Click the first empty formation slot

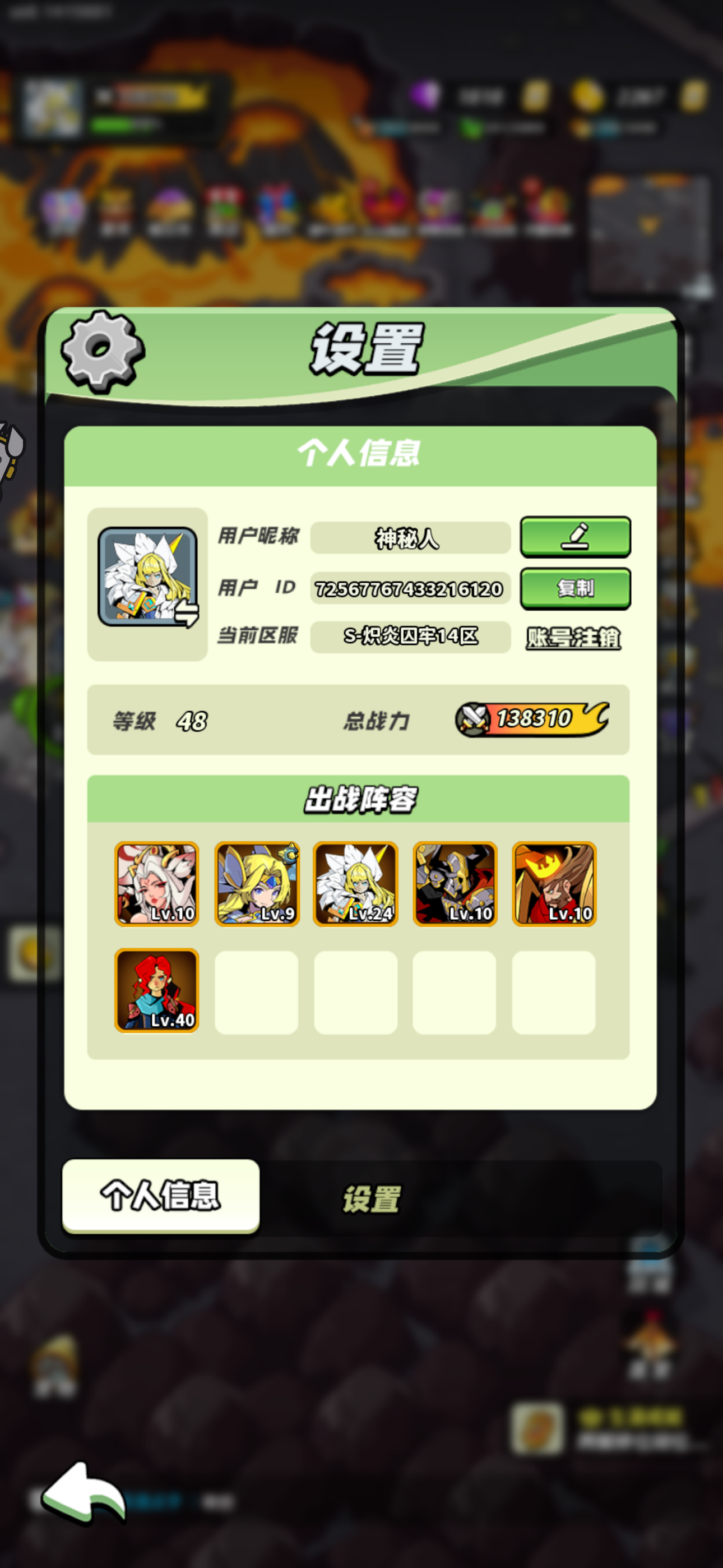(x=256, y=991)
